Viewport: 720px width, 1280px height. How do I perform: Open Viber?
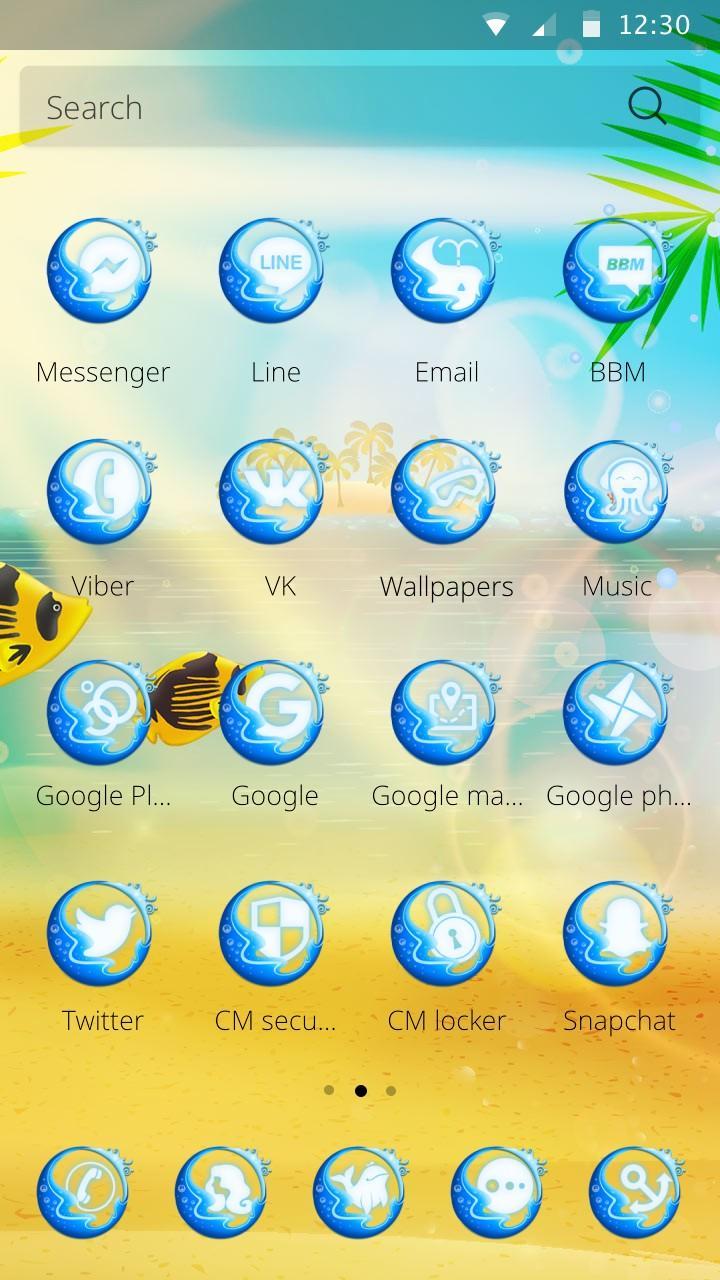101,492
